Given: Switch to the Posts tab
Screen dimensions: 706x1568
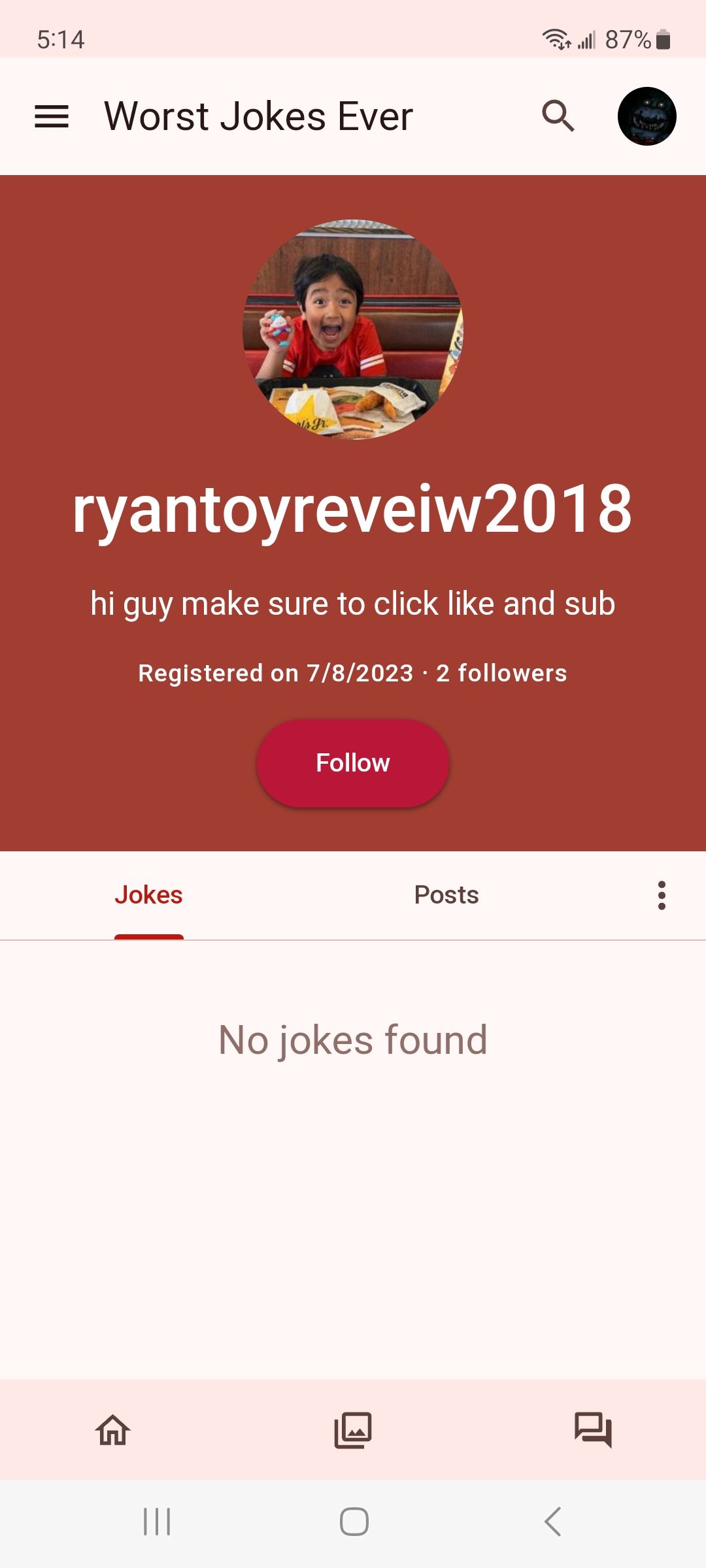Looking at the screenshot, I should (446, 895).
